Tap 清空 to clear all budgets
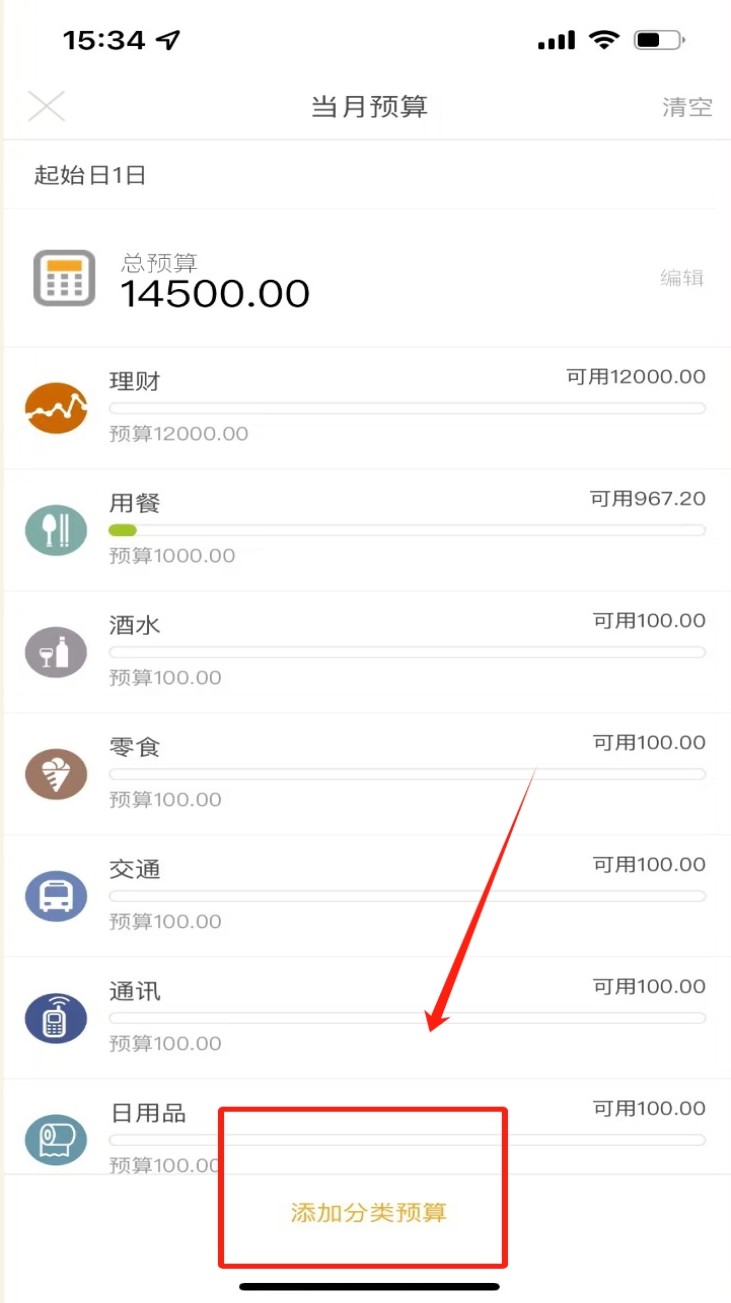 click(x=687, y=107)
